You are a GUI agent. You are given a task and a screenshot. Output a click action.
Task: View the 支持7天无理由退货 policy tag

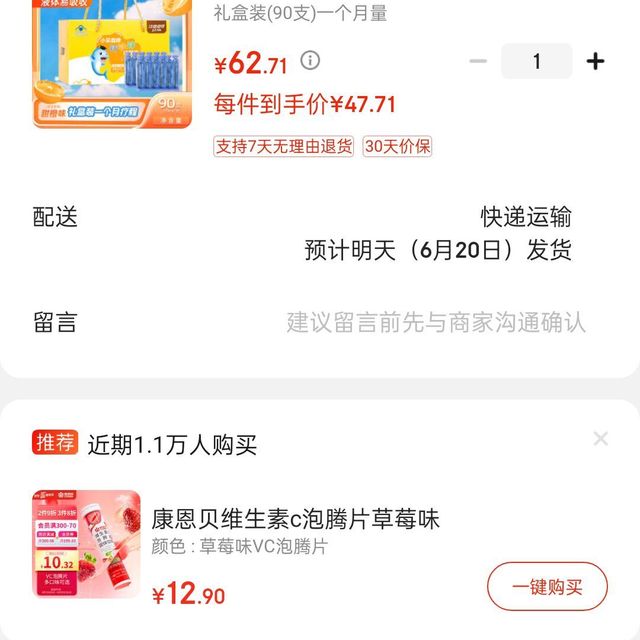pos(284,146)
